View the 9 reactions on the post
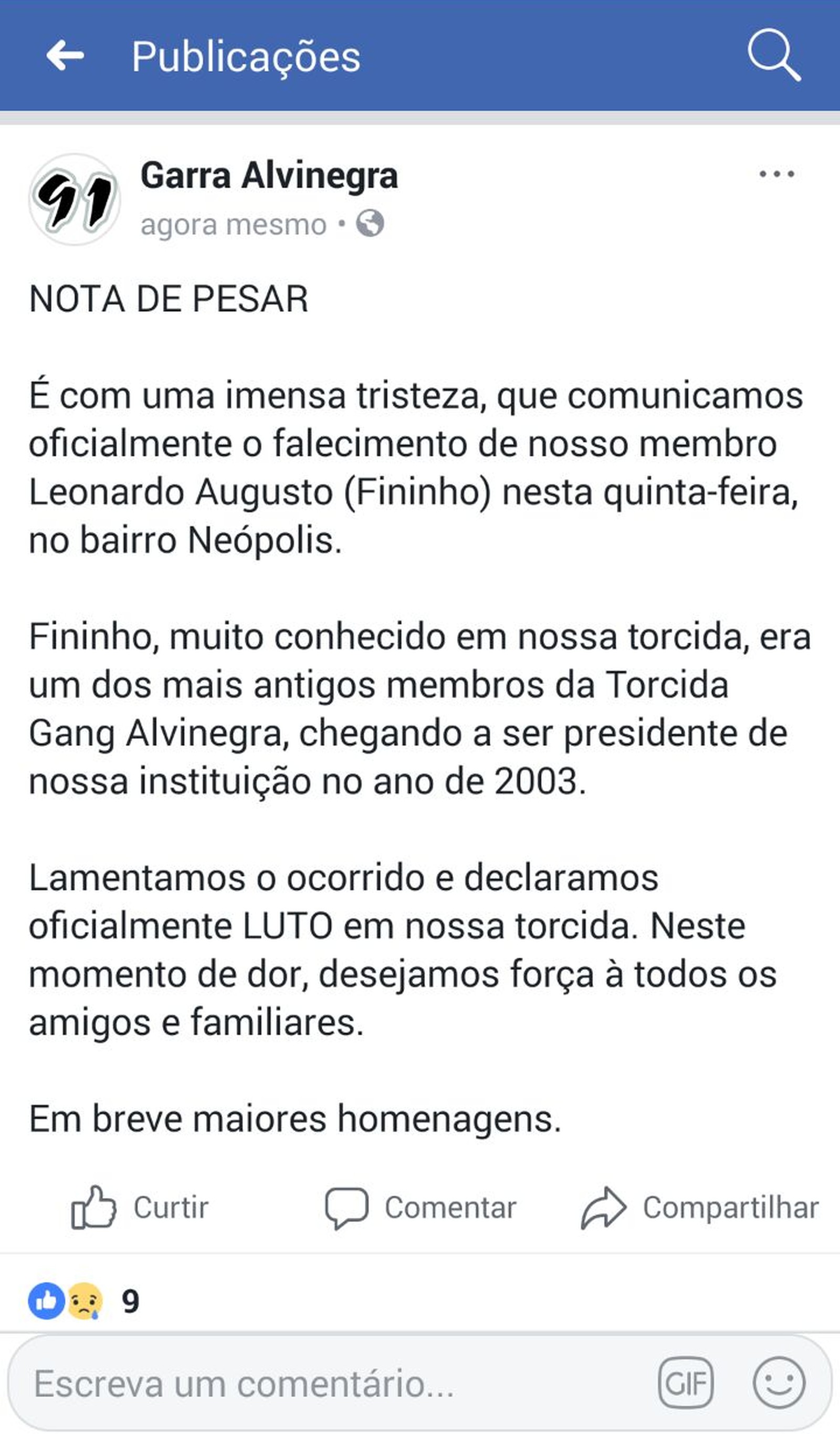The image size is (840, 1434). [x=83, y=1301]
